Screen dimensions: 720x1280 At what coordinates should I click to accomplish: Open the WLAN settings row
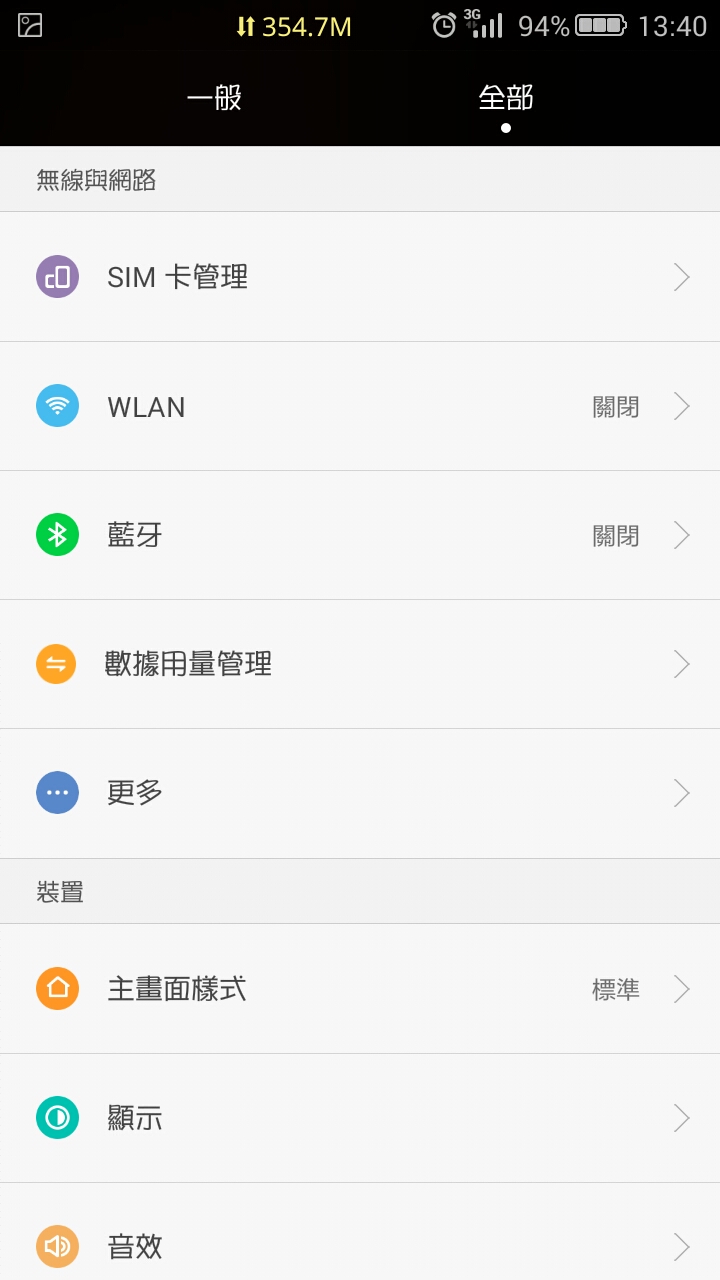(360, 406)
